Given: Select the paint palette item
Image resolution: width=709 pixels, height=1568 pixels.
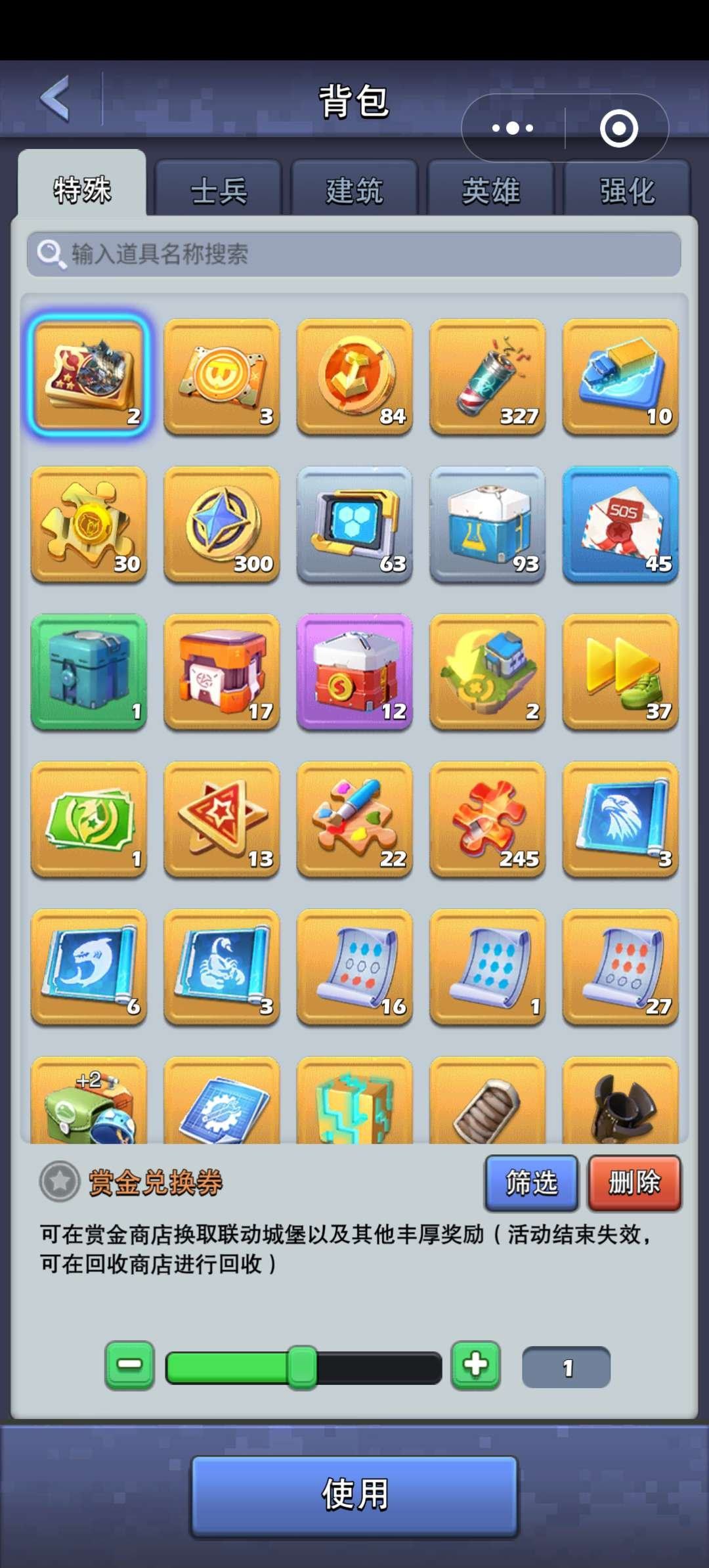Looking at the screenshot, I should pos(354,819).
